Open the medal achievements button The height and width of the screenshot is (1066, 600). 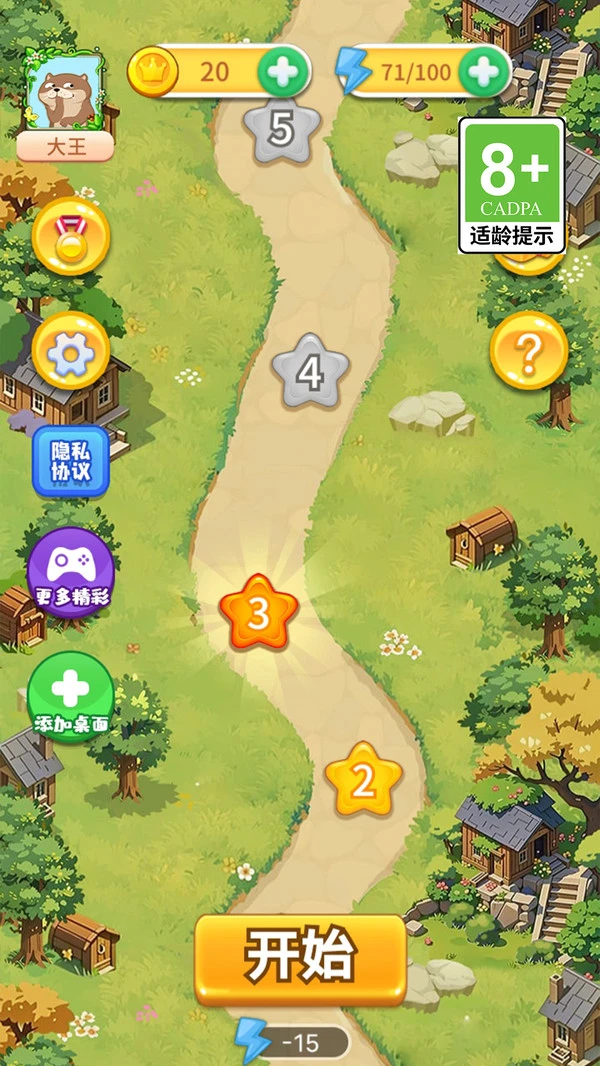(70, 237)
